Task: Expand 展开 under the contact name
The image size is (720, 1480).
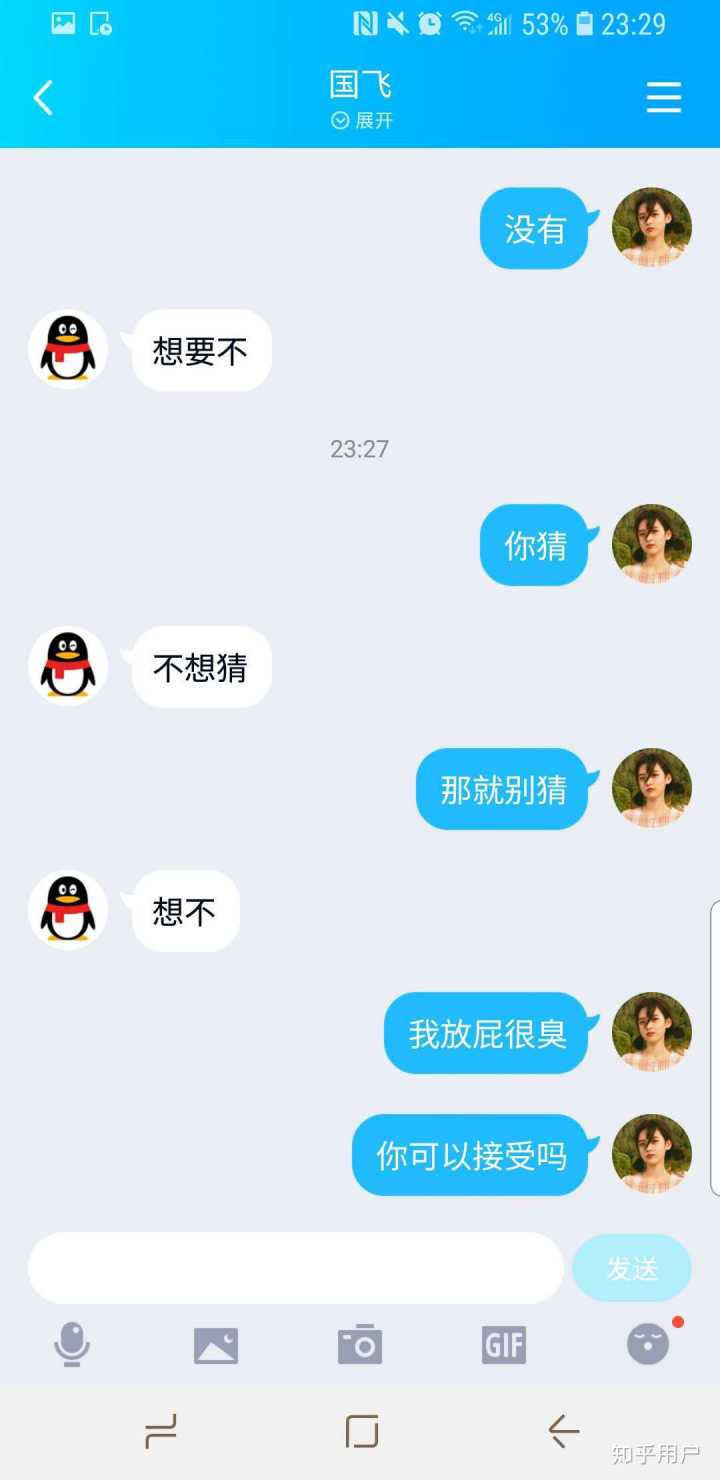Action: click(361, 121)
